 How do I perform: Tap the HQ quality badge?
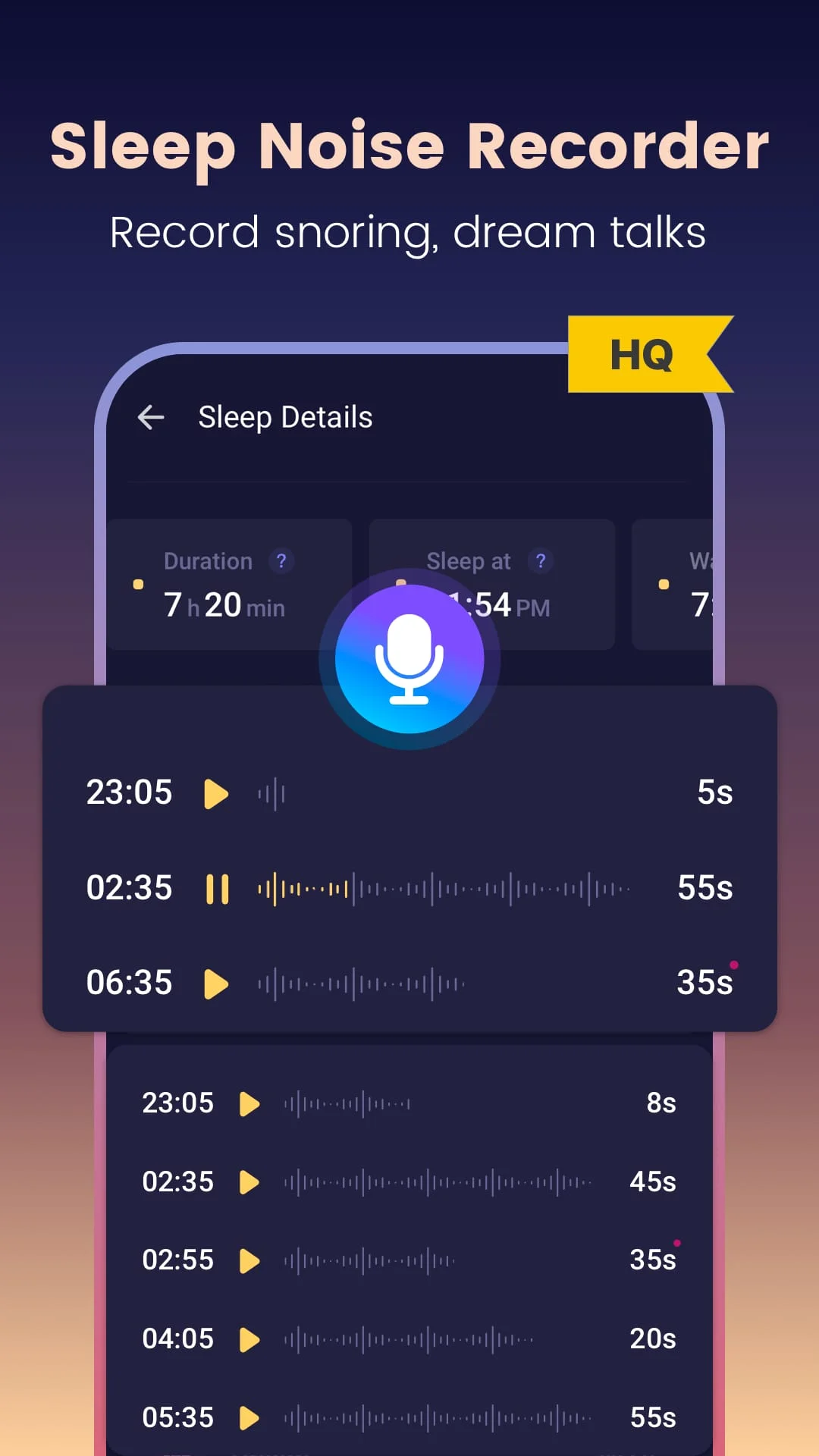tap(643, 355)
